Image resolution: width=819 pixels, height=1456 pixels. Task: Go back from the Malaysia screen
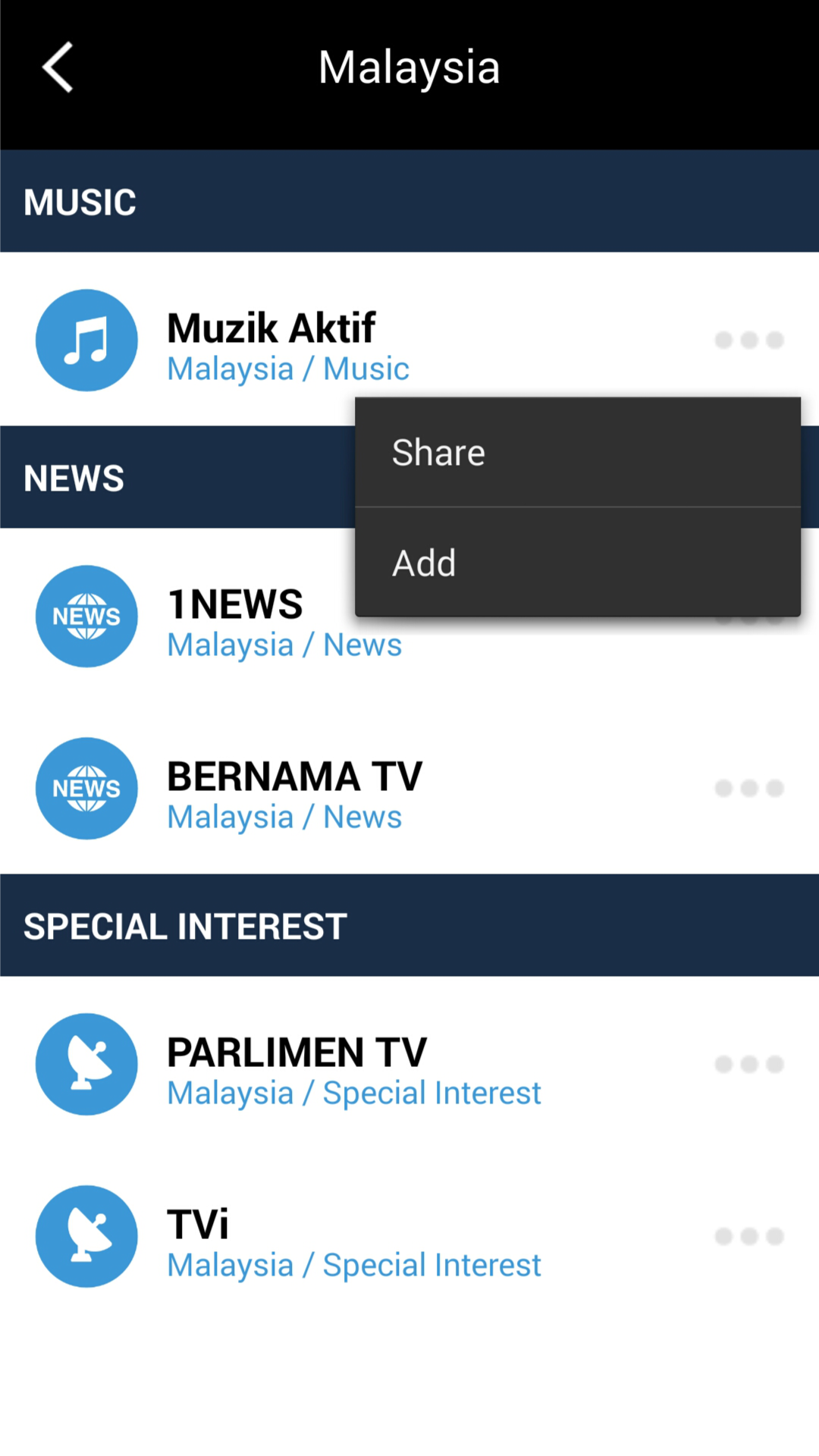[58, 67]
